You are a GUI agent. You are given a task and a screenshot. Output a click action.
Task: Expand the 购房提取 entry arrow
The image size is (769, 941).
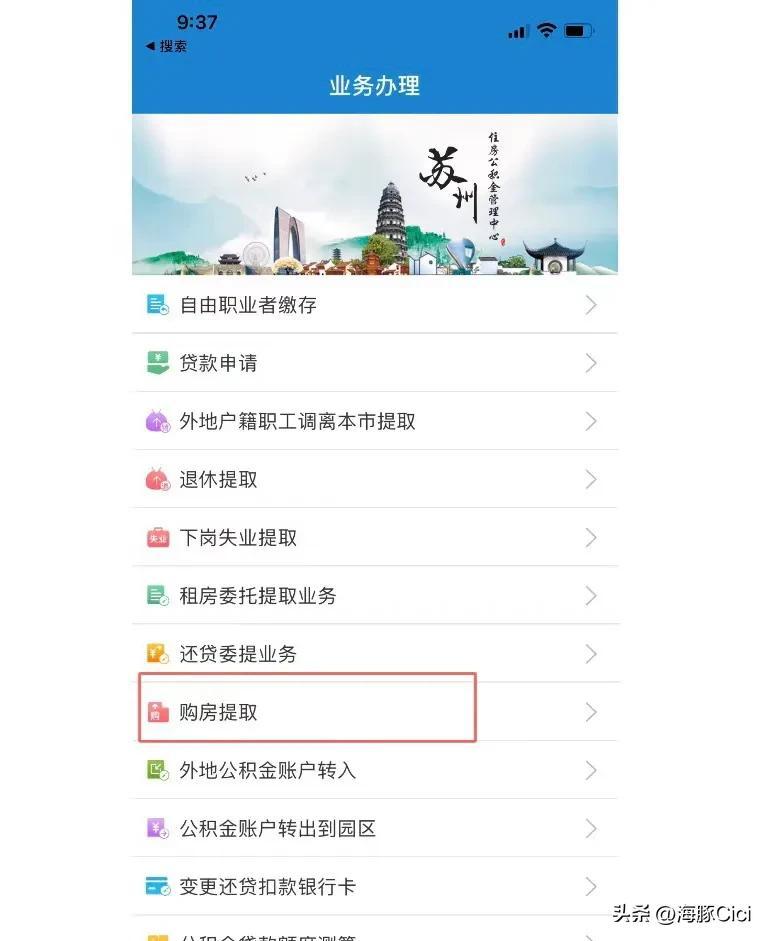pyautogui.click(x=591, y=712)
